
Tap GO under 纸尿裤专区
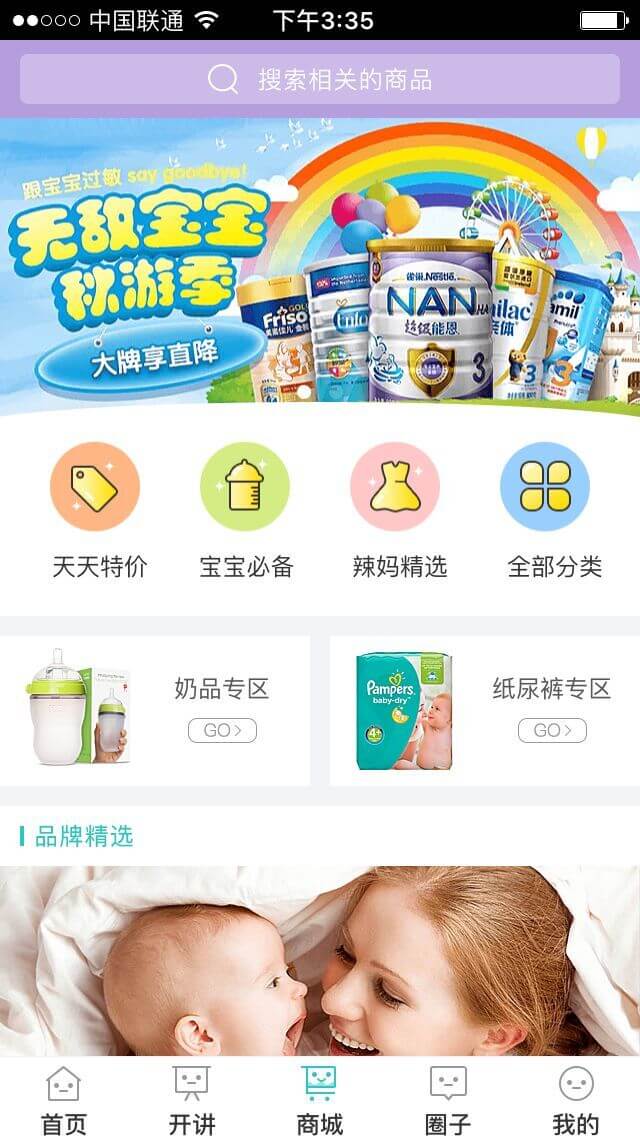pyautogui.click(x=552, y=731)
